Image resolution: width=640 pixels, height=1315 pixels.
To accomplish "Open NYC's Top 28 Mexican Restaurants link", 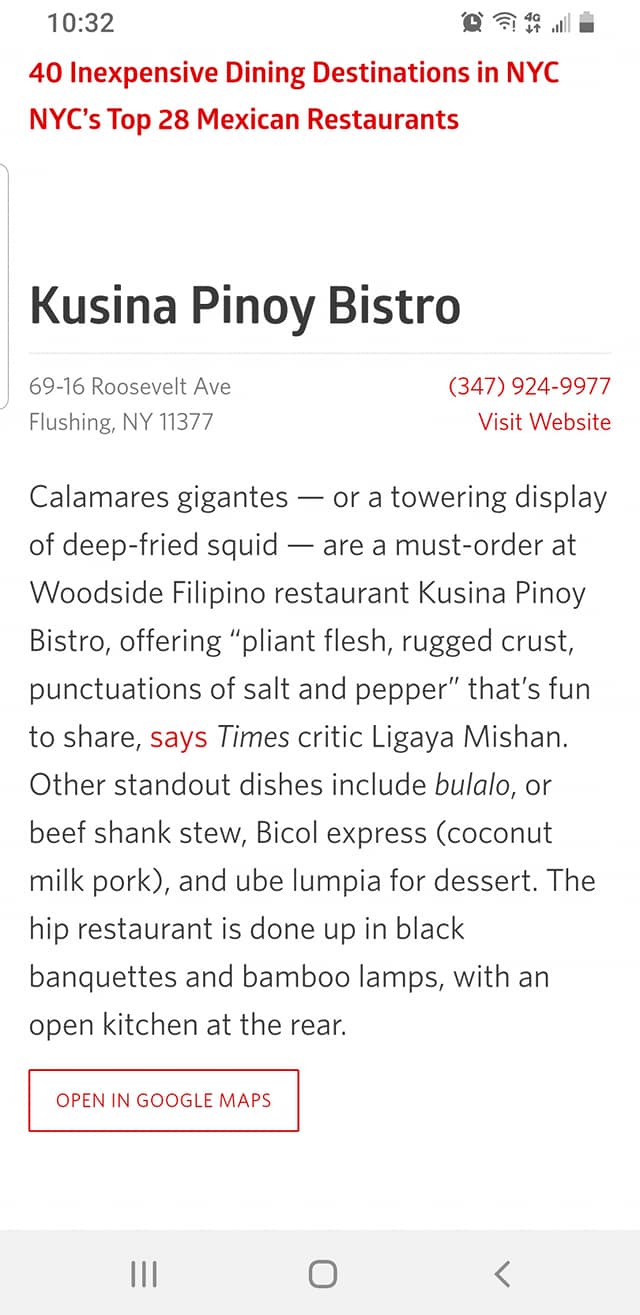I will (x=244, y=120).
